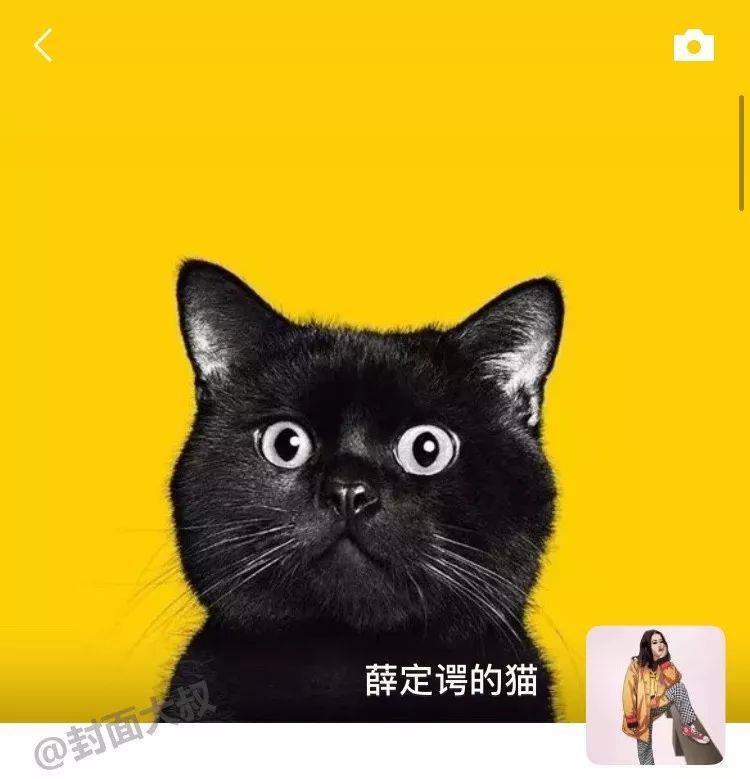Open the profile avatar thumbnail
Screen dimensions: 750x779
click(x=655, y=693)
